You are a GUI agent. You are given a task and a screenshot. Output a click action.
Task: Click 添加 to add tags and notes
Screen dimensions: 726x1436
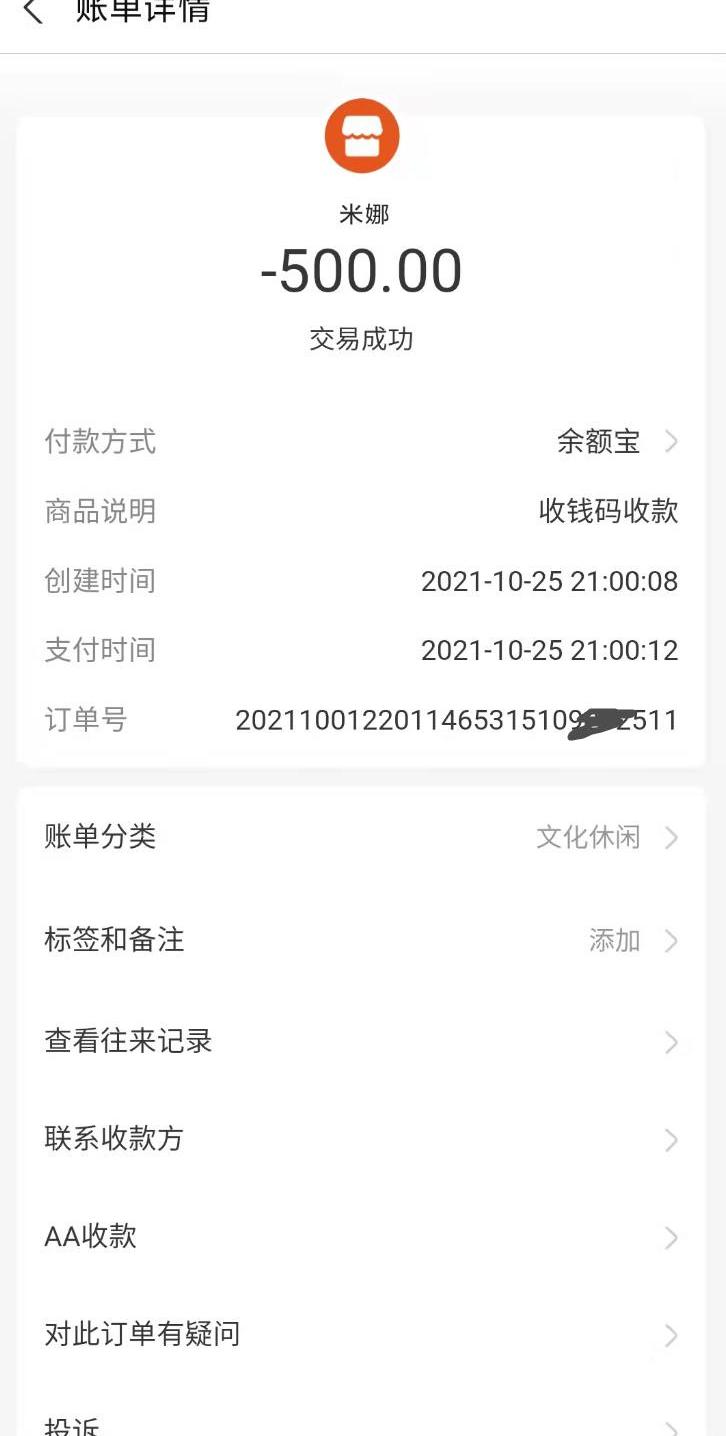[x=613, y=940]
